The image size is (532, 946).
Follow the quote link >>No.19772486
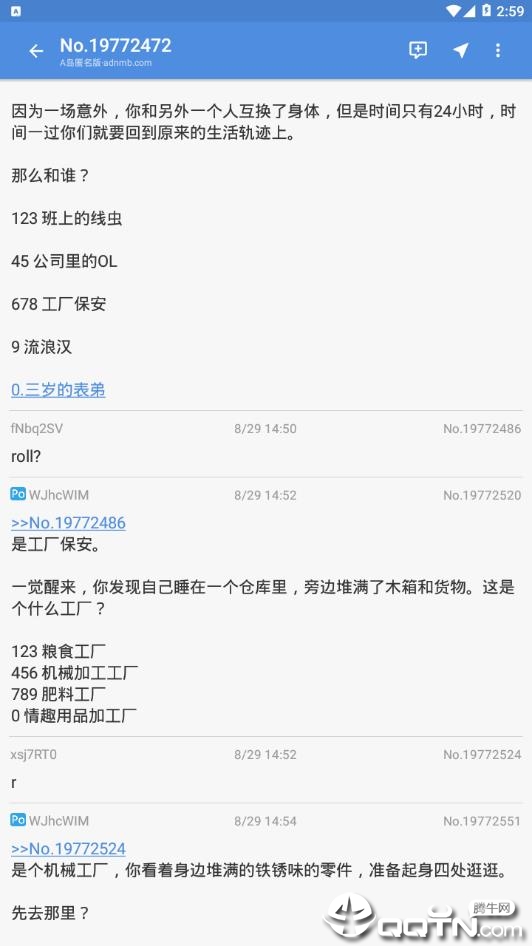(68, 522)
